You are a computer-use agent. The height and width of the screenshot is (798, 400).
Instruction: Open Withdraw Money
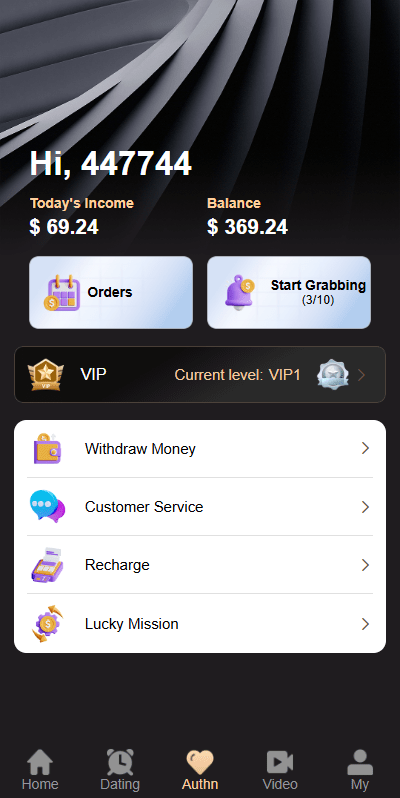[x=200, y=448]
